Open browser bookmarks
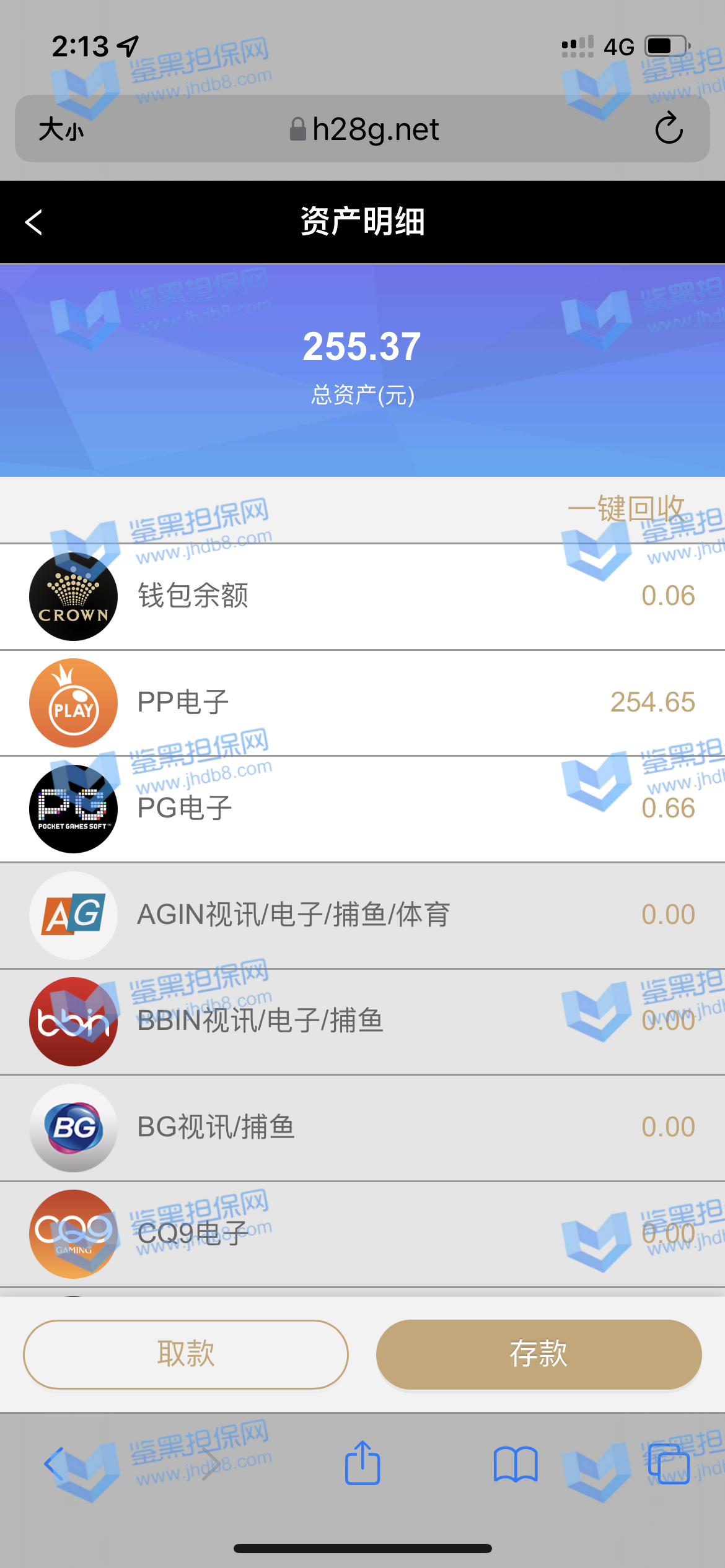The height and width of the screenshot is (1568, 725). 515,1465
